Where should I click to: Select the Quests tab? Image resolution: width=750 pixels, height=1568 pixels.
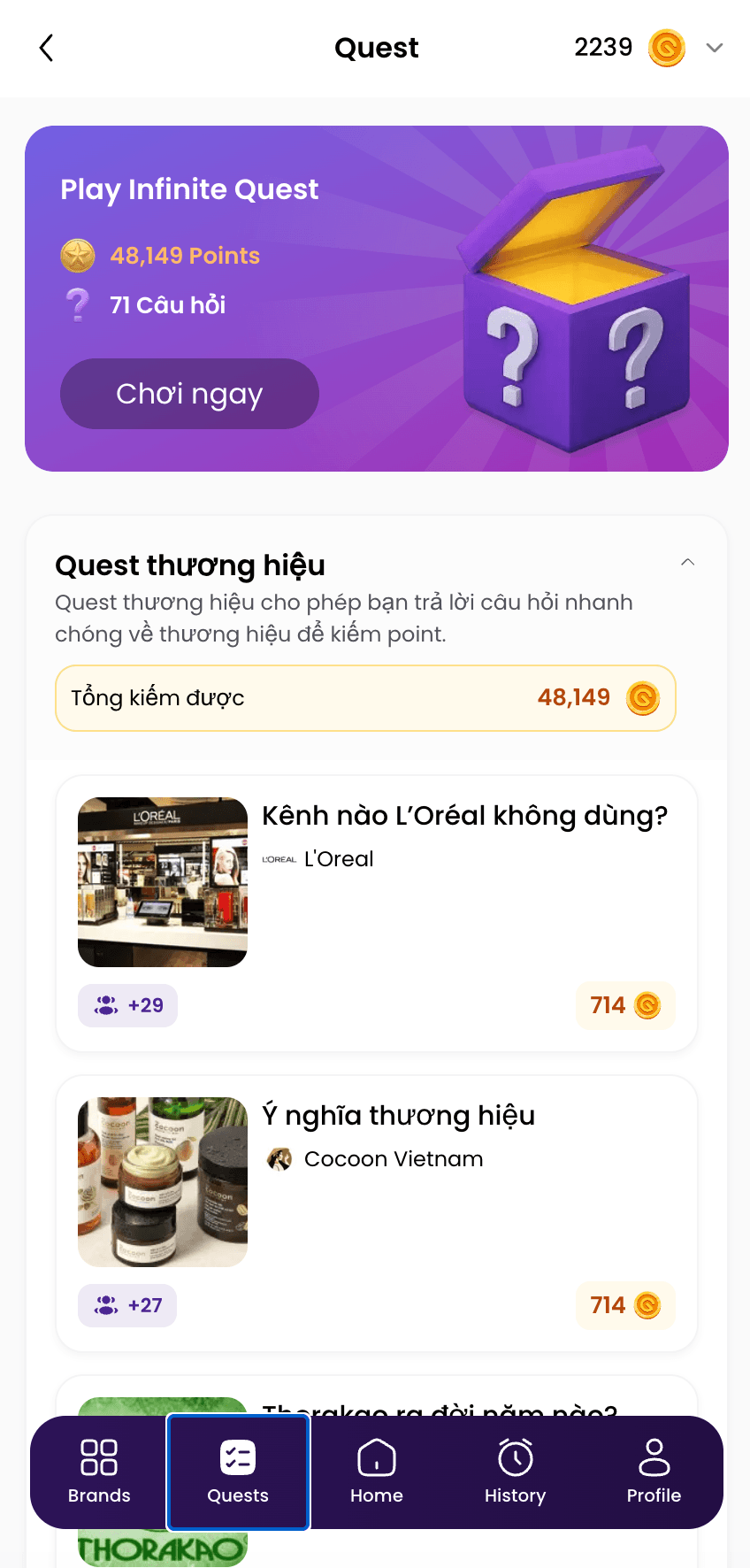[238, 1472]
